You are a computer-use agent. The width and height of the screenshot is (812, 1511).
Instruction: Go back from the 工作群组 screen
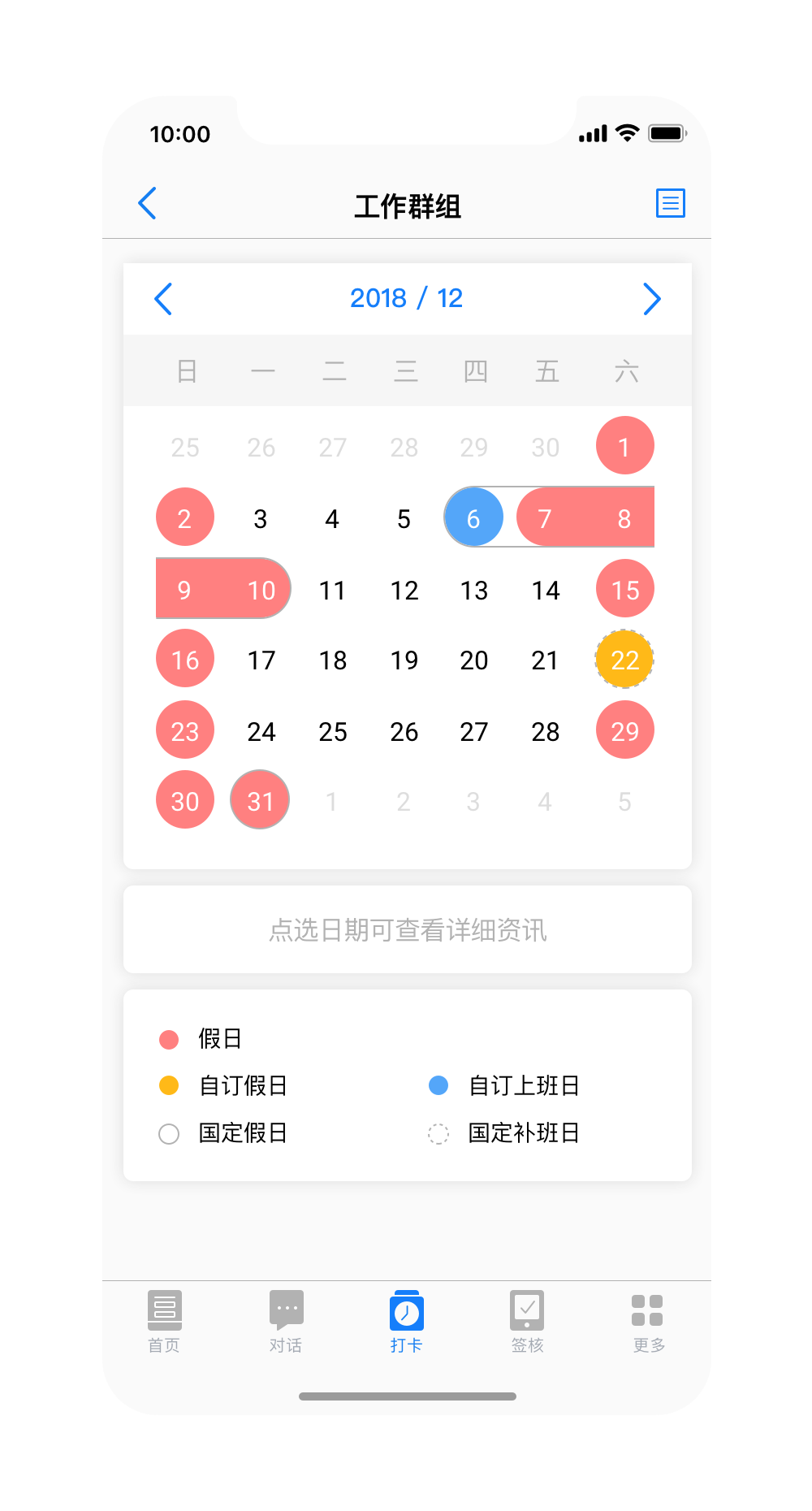[147, 203]
